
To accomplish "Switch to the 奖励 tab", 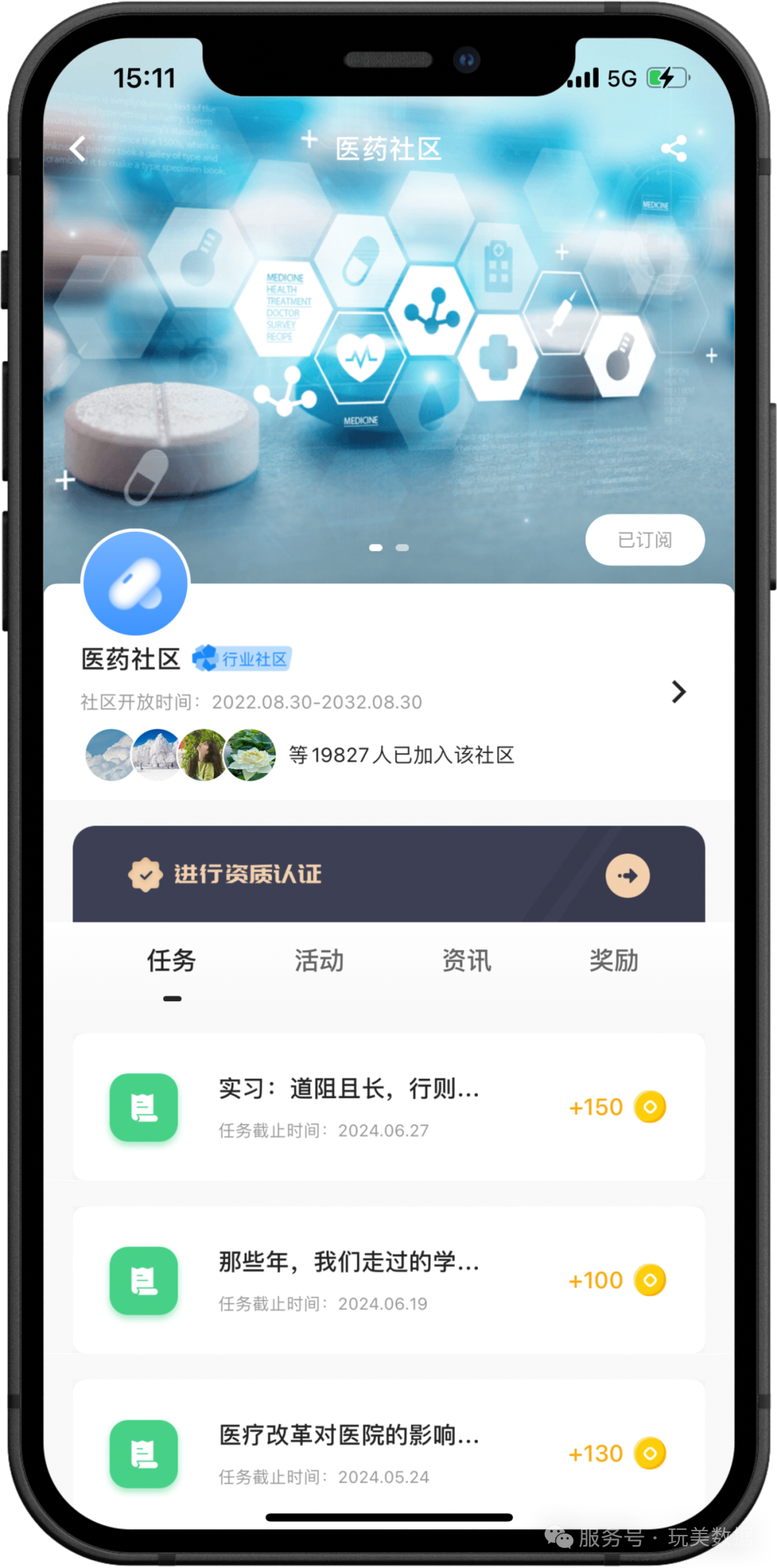I will point(614,961).
